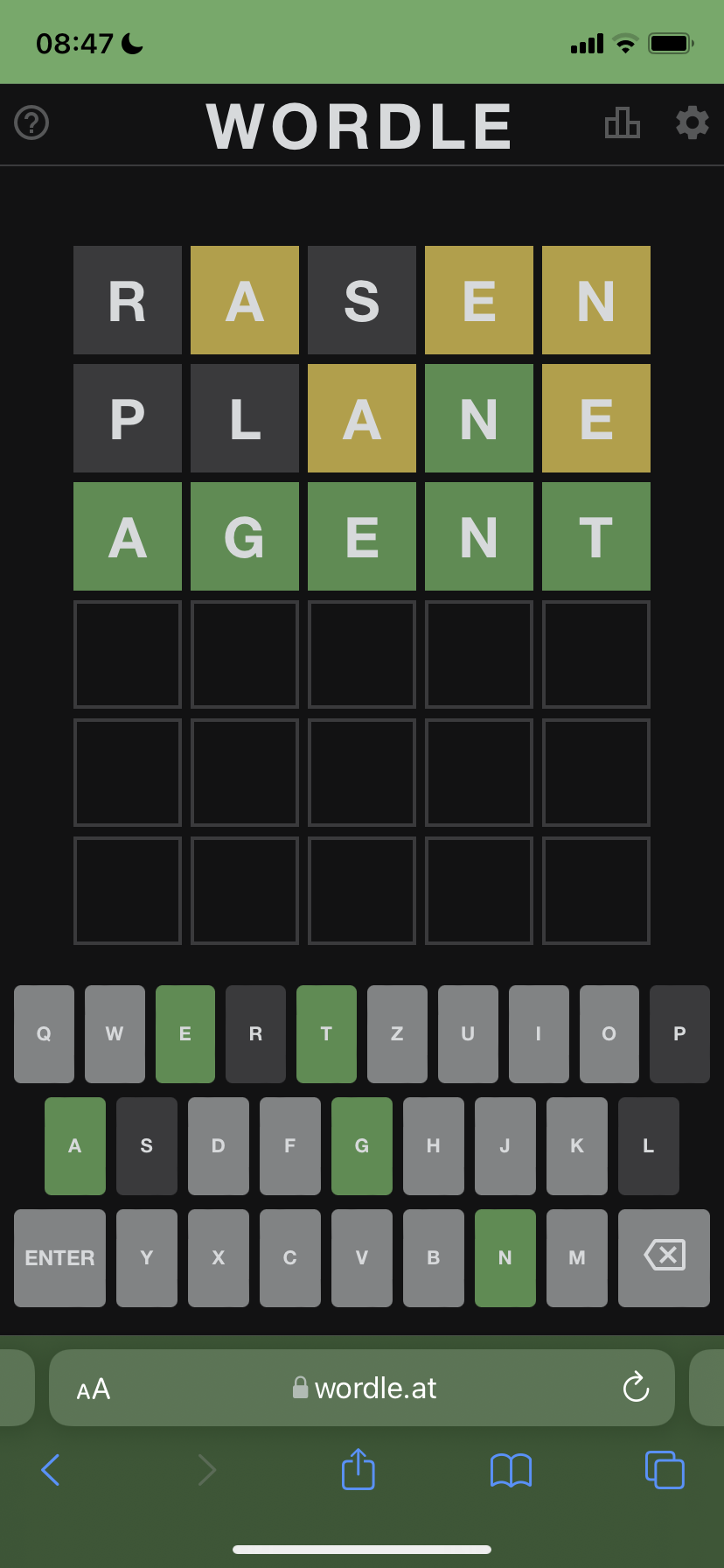Screen dimensions: 724x1568
Task: Go back in Safari
Action: point(51,1470)
